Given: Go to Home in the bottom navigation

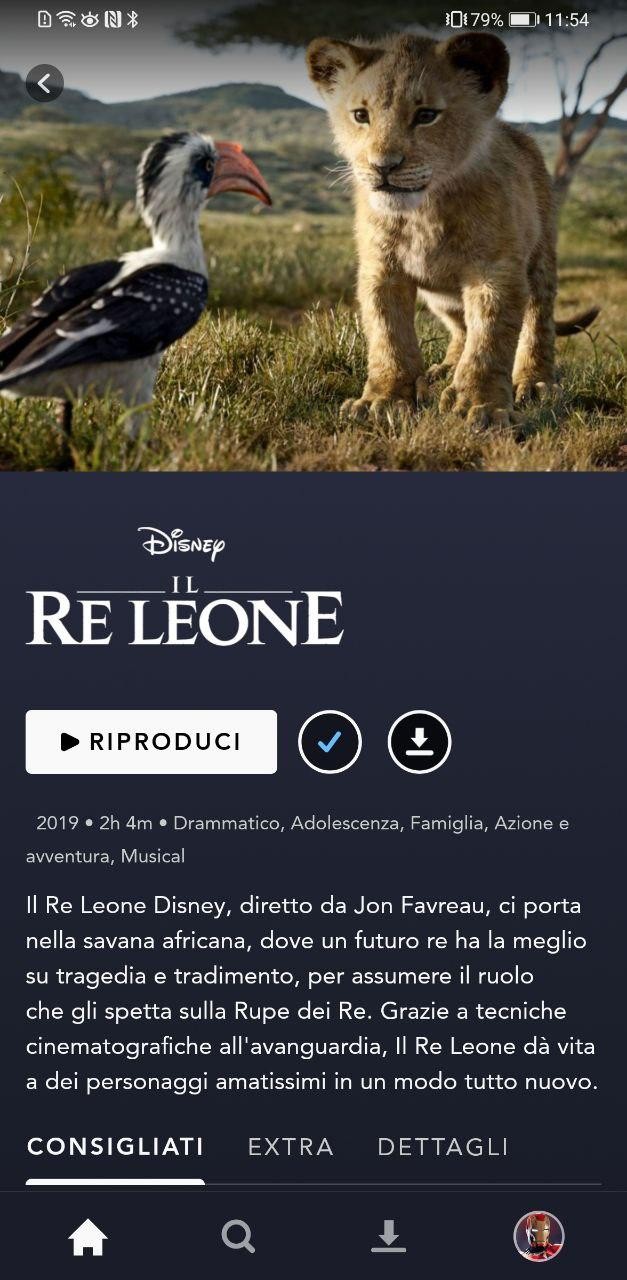Looking at the screenshot, I should pyautogui.click(x=88, y=1237).
